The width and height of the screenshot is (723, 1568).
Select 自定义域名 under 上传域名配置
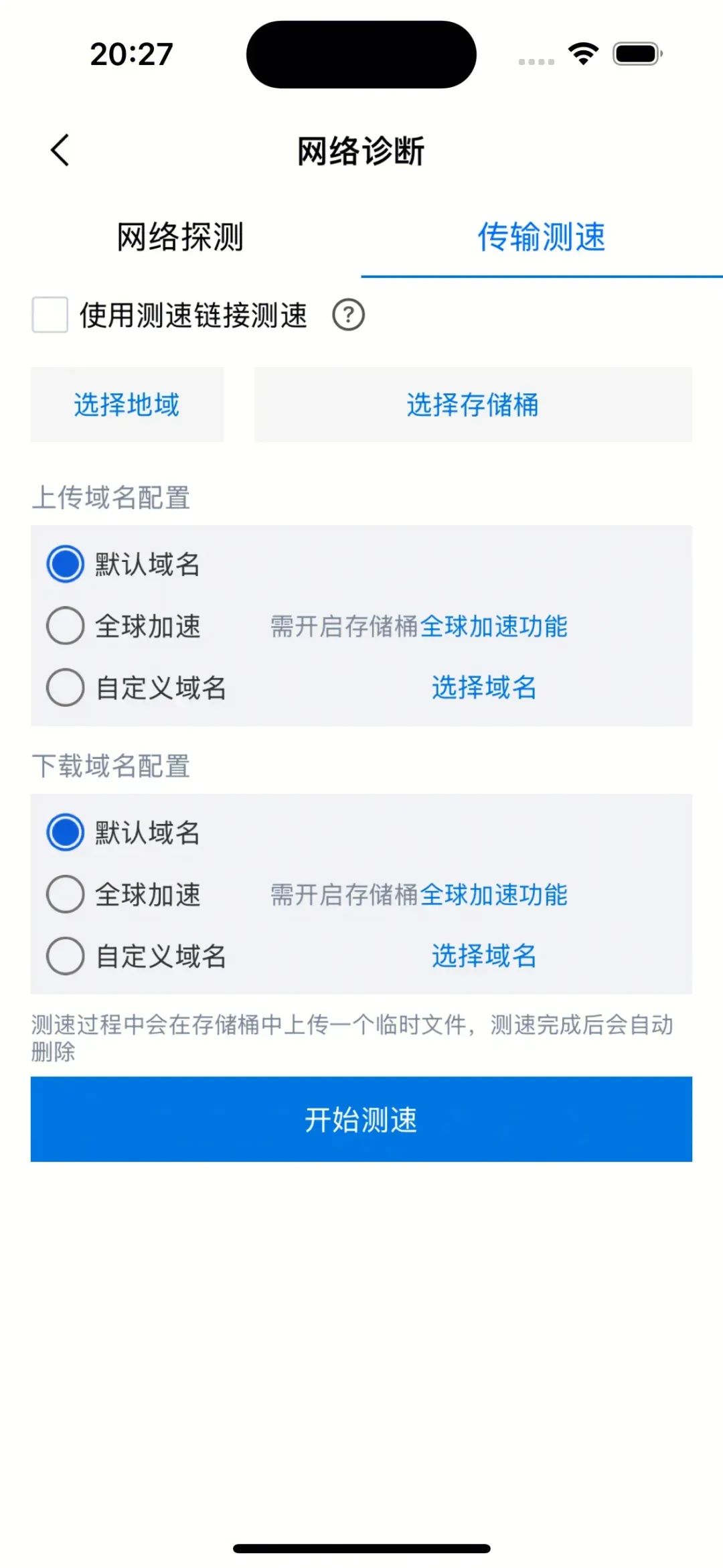tap(65, 688)
